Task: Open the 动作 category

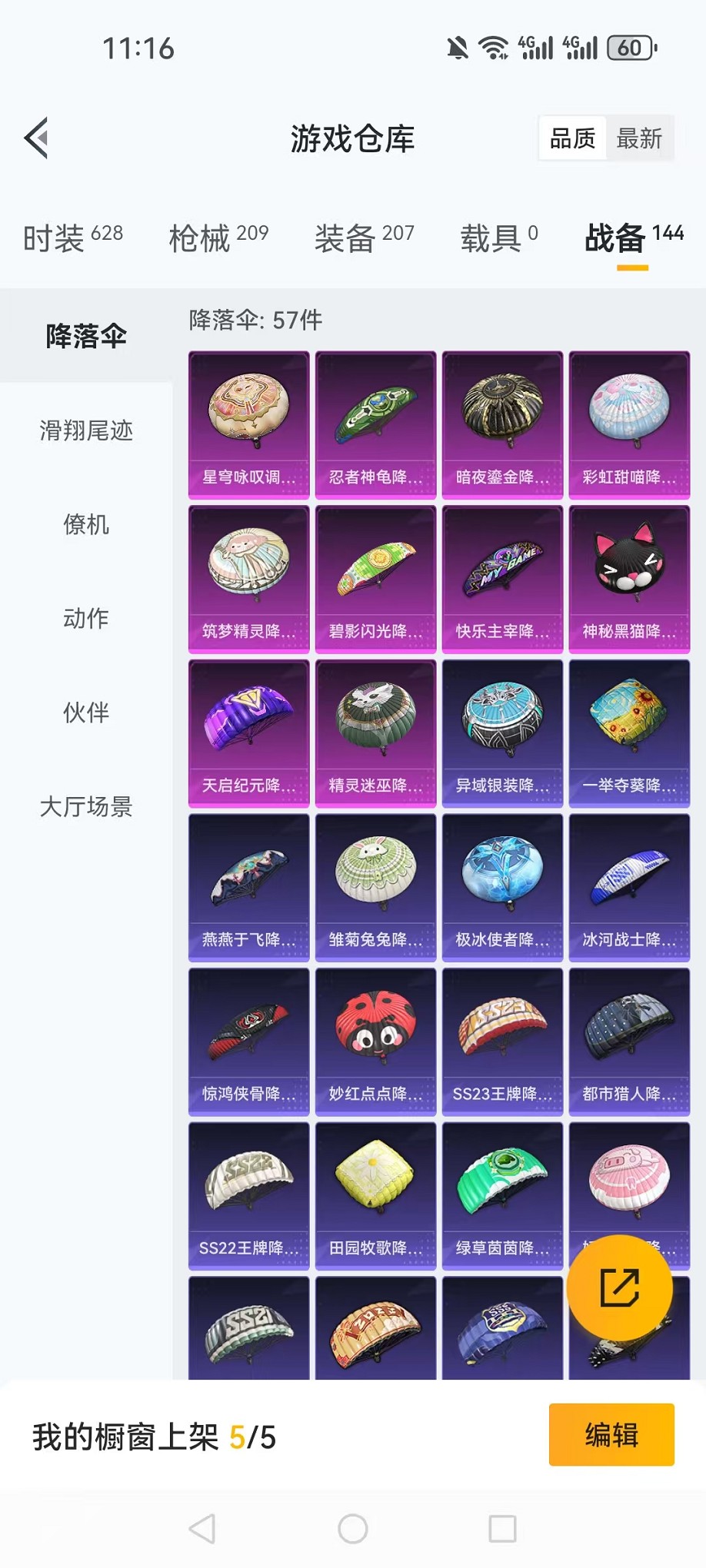Action: [x=86, y=619]
